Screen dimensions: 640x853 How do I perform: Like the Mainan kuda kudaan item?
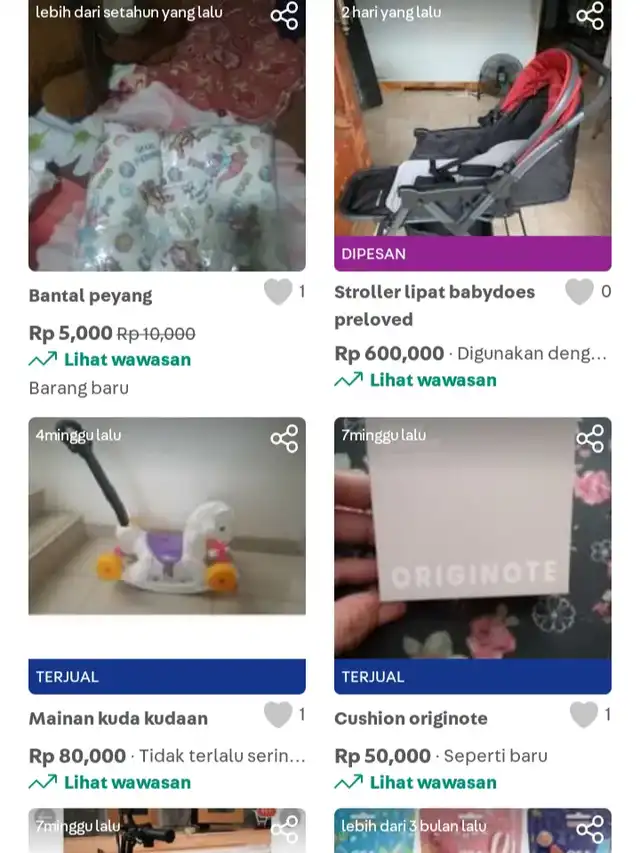278,715
